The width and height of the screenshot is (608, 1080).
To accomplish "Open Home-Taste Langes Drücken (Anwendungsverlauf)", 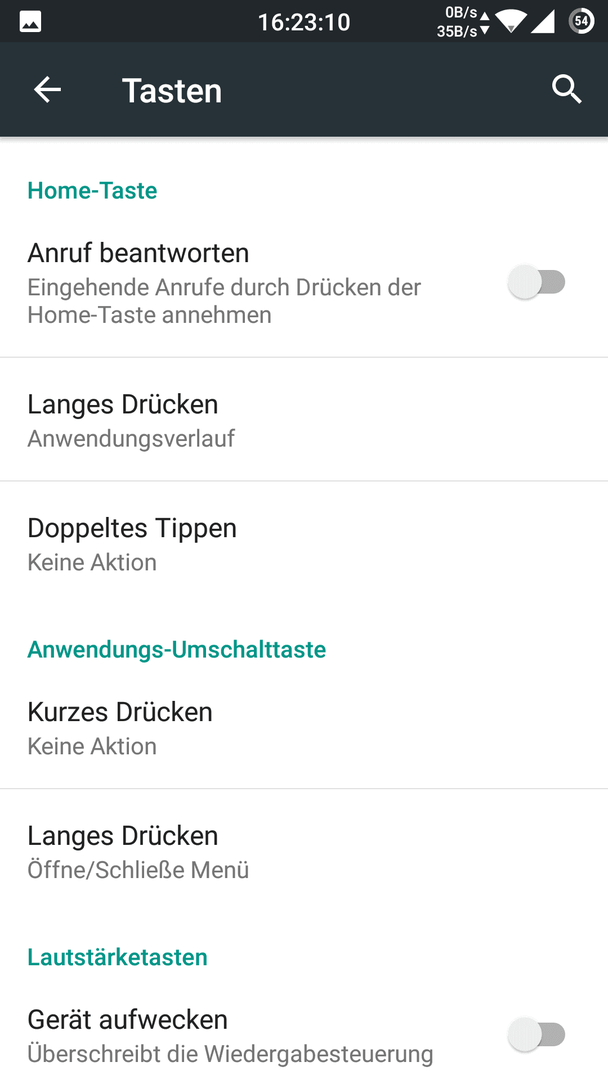I will click(304, 419).
